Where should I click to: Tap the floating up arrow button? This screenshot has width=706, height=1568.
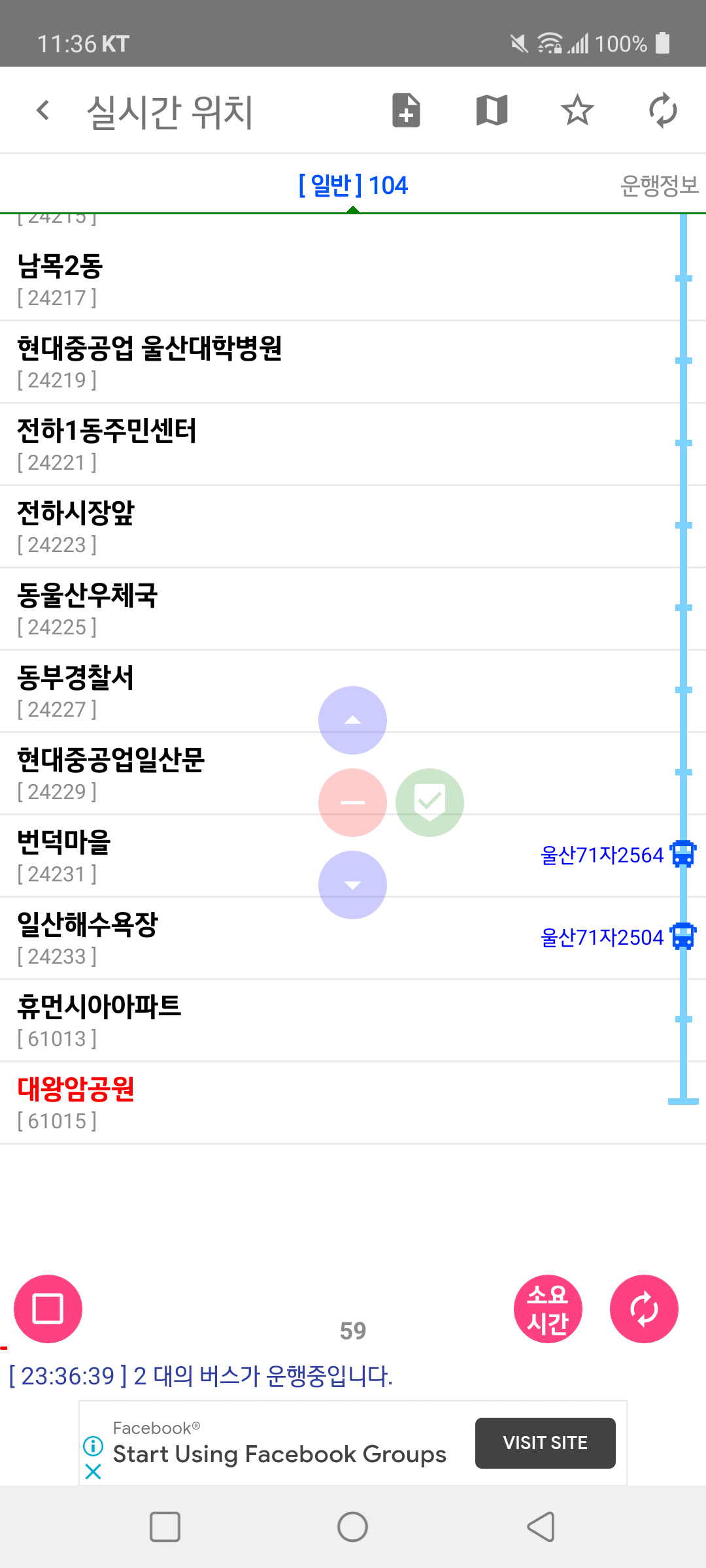(352, 720)
